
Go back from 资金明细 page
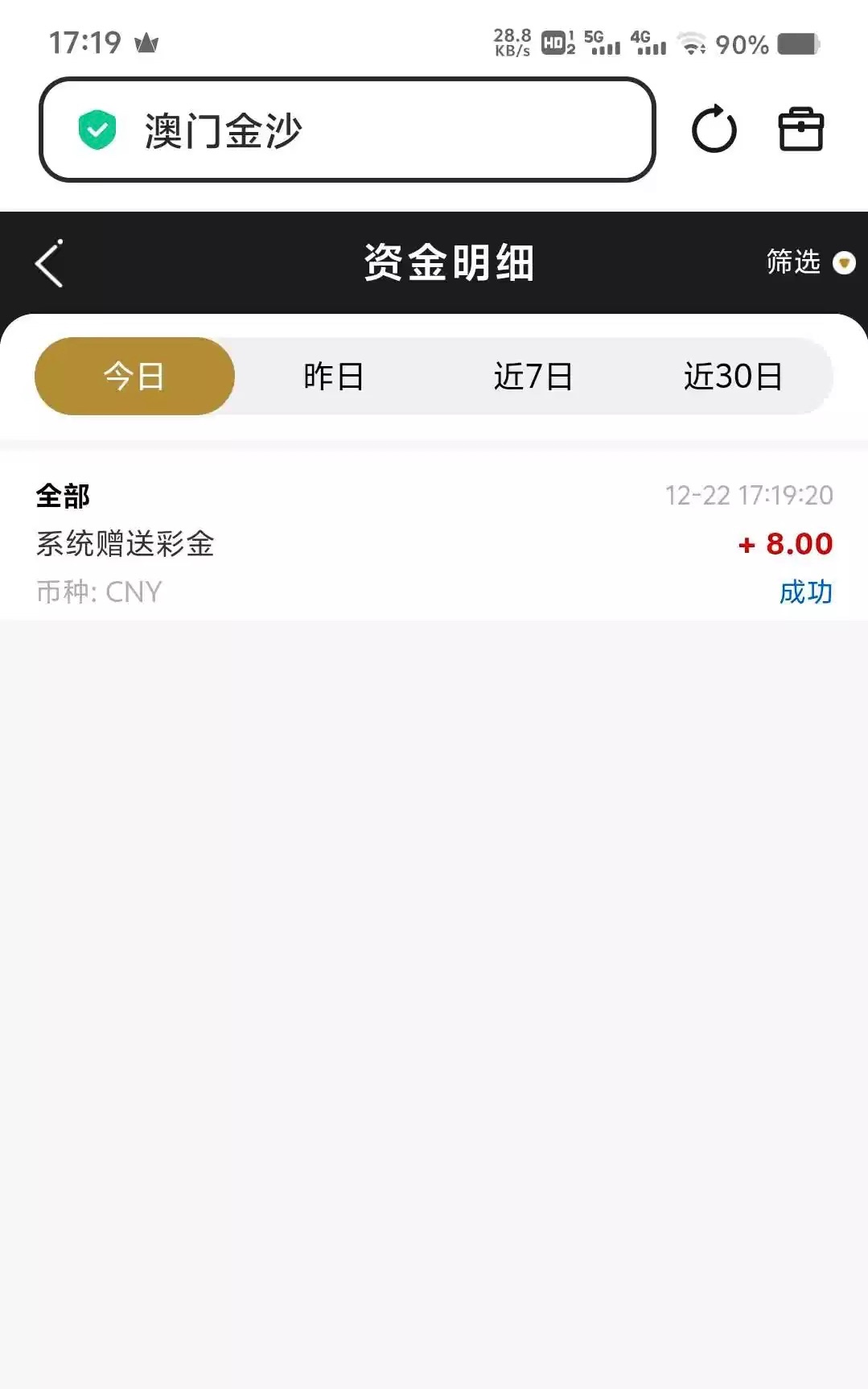tap(49, 263)
